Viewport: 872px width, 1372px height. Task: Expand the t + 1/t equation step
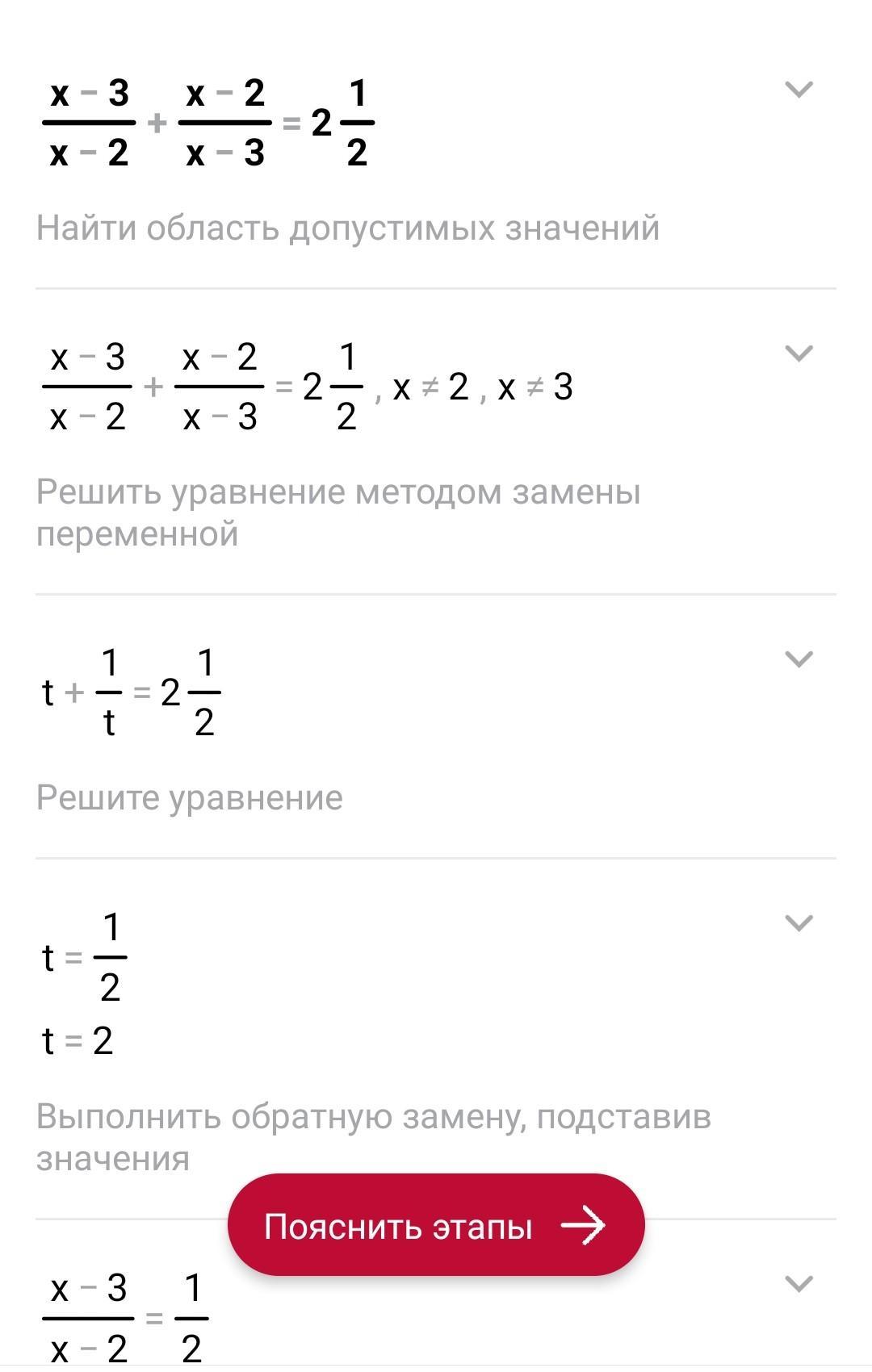(799, 659)
